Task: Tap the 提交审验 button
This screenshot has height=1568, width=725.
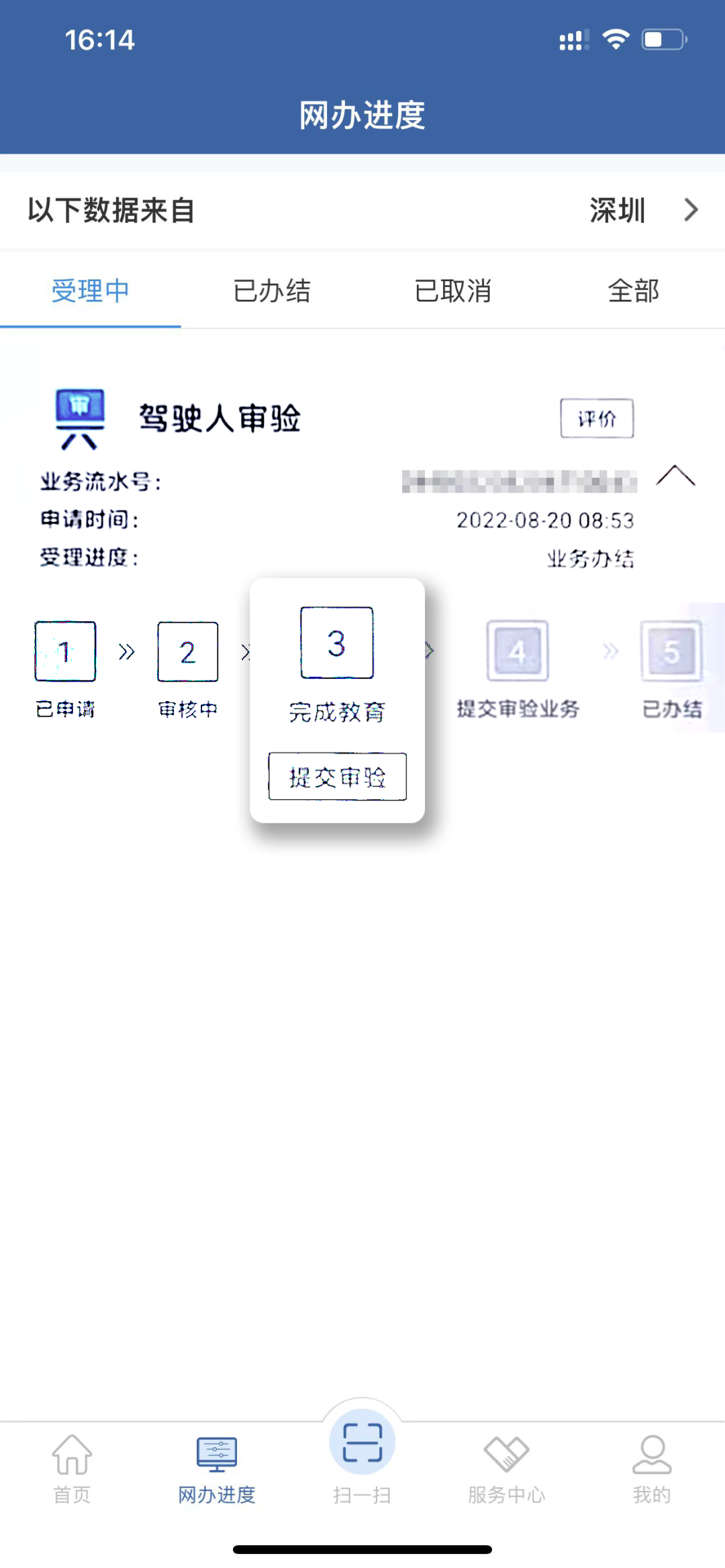Action: 336,777
